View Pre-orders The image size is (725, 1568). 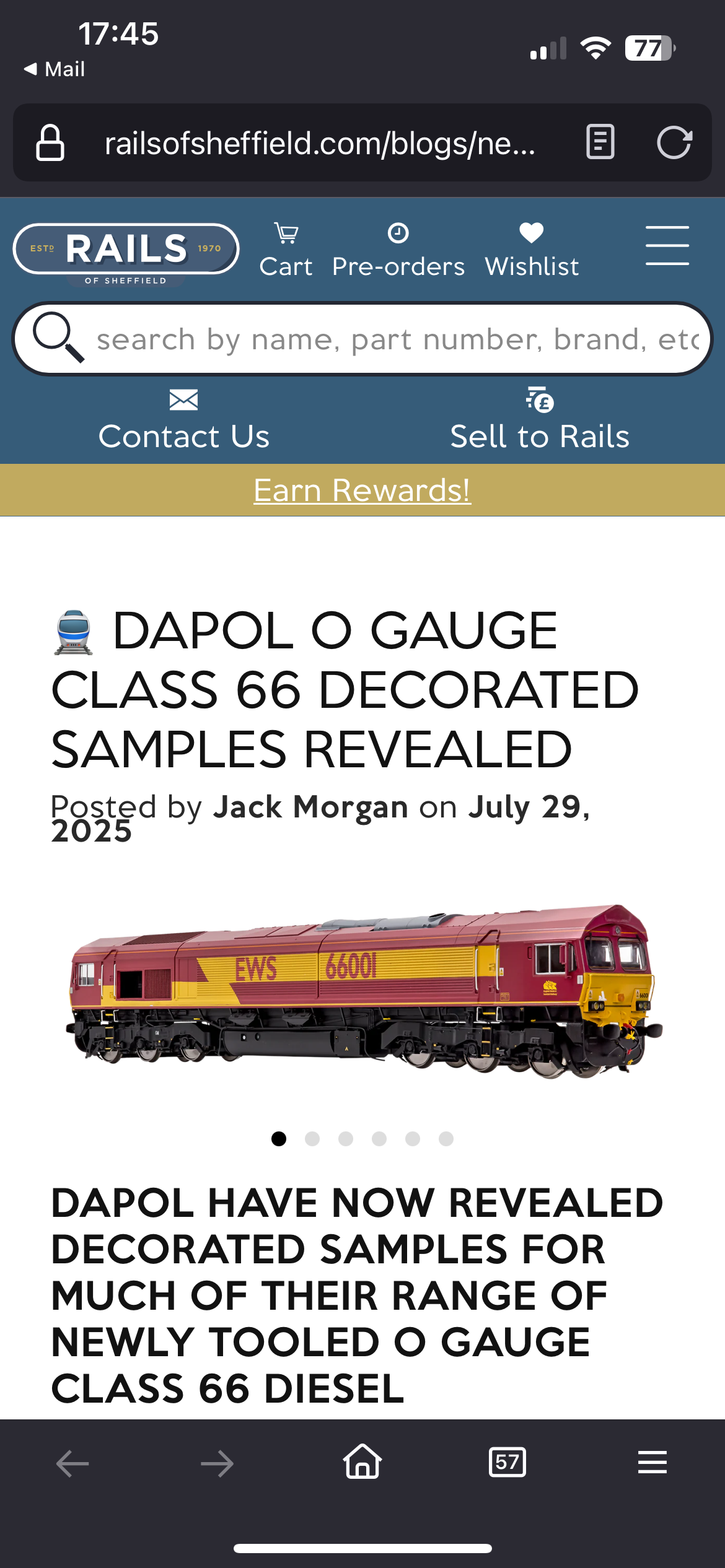click(398, 251)
